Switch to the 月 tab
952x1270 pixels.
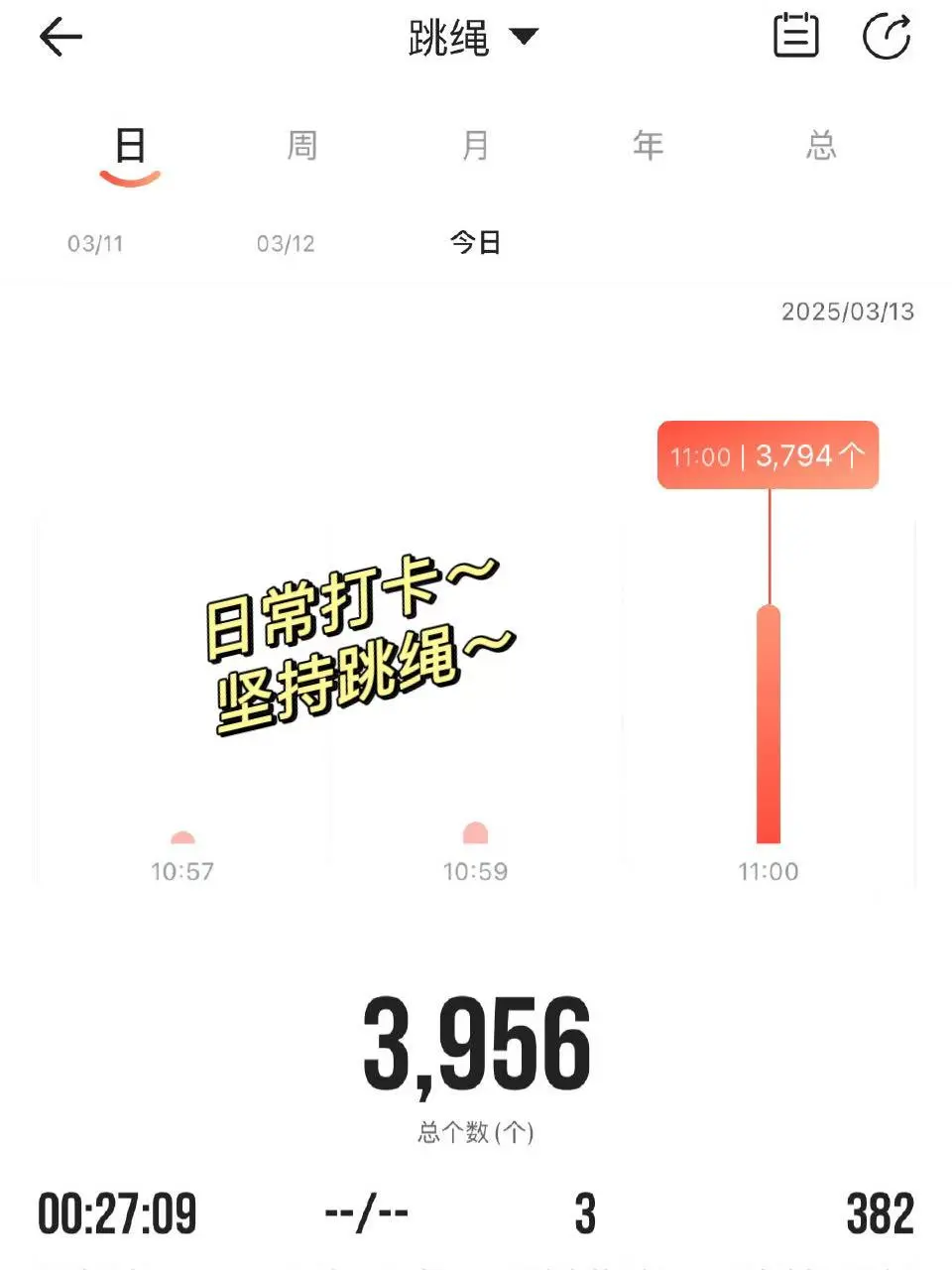475,146
